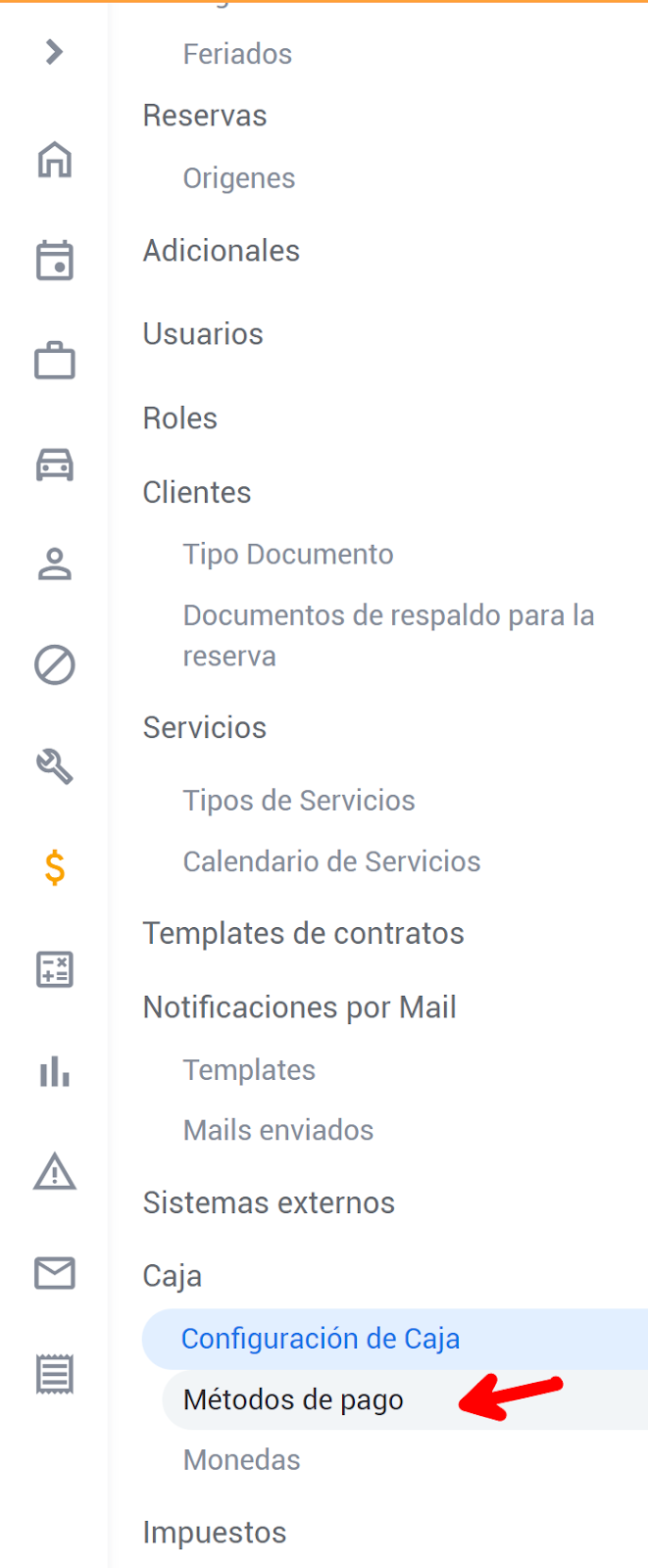Open Sistemas externos
Viewport: 648px width, 1568px height.
pos(269,1202)
